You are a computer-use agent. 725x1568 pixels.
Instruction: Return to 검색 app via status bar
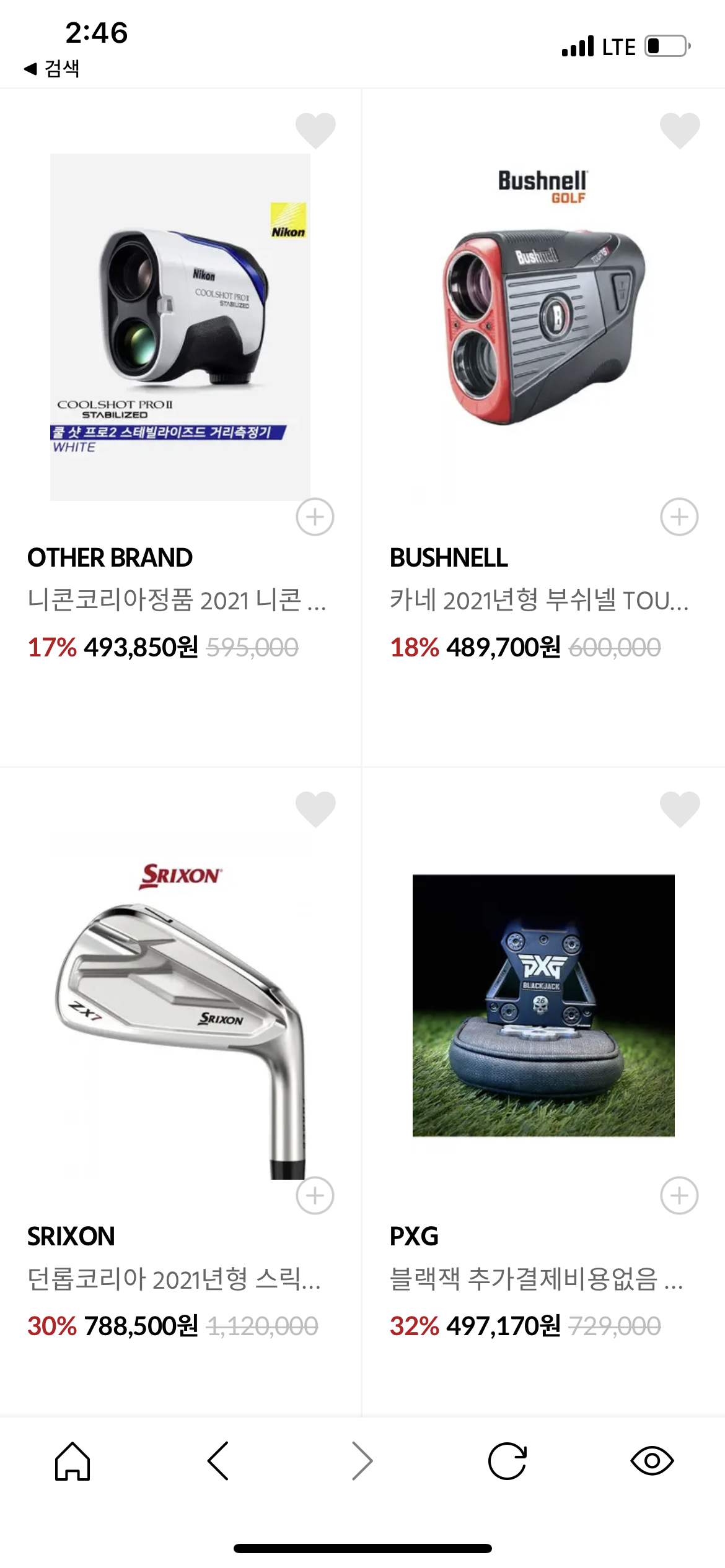[x=52, y=68]
